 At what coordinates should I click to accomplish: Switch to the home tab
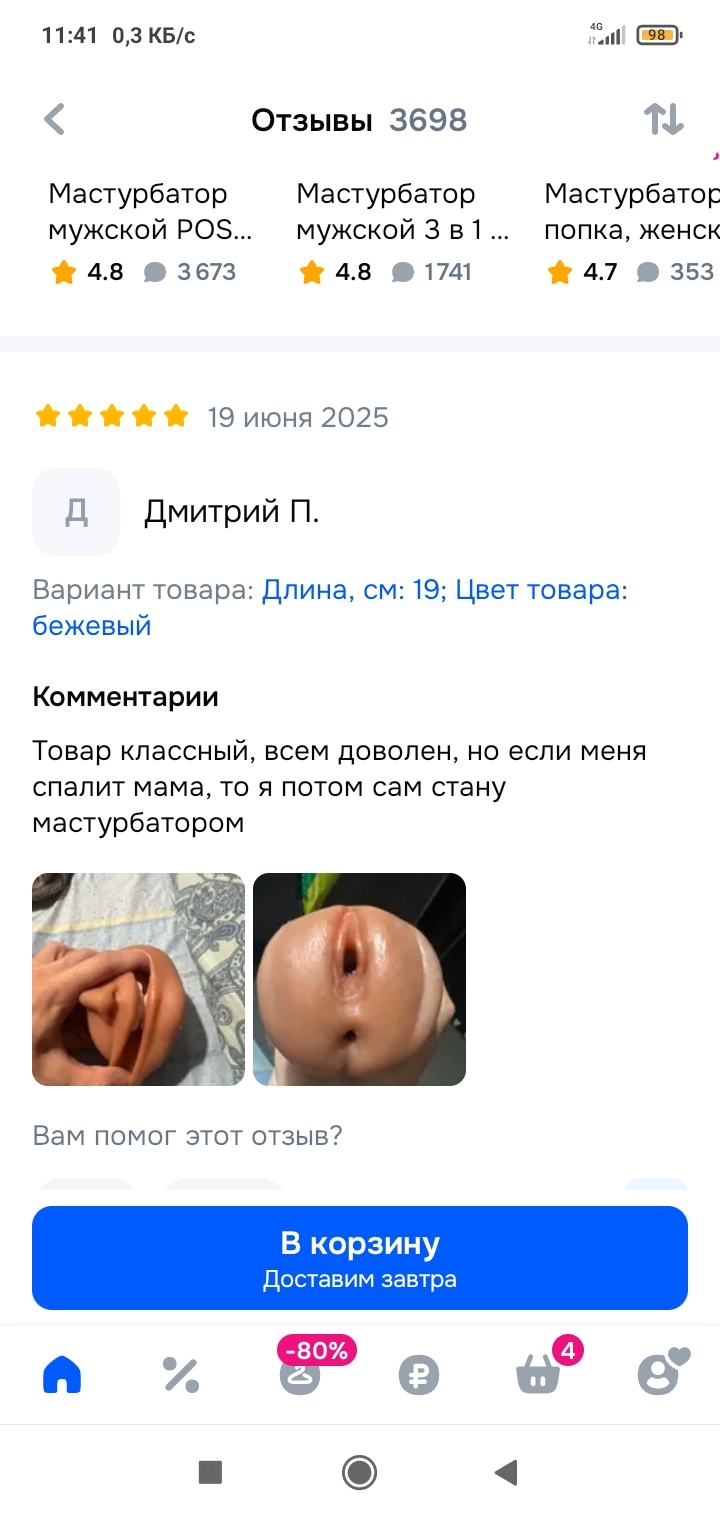coord(62,1377)
